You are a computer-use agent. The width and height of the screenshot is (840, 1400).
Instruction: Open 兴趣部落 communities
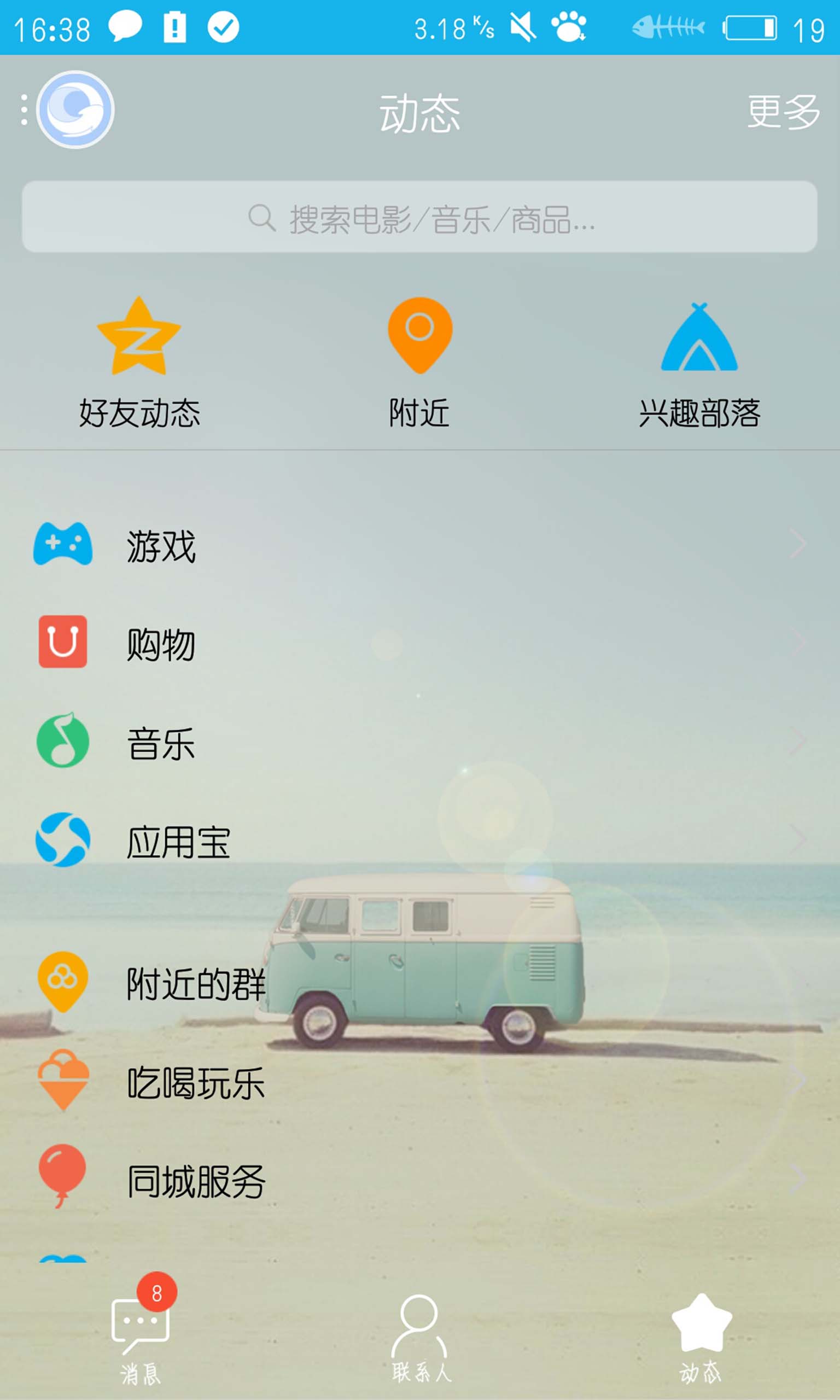click(699, 362)
